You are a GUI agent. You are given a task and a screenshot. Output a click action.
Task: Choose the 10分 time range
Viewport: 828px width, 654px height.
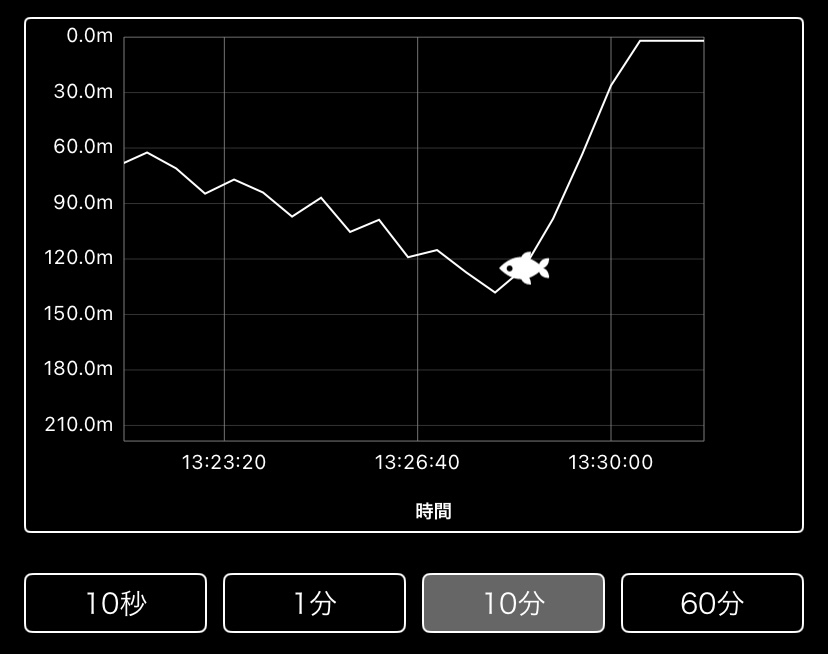tap(513, 603)
